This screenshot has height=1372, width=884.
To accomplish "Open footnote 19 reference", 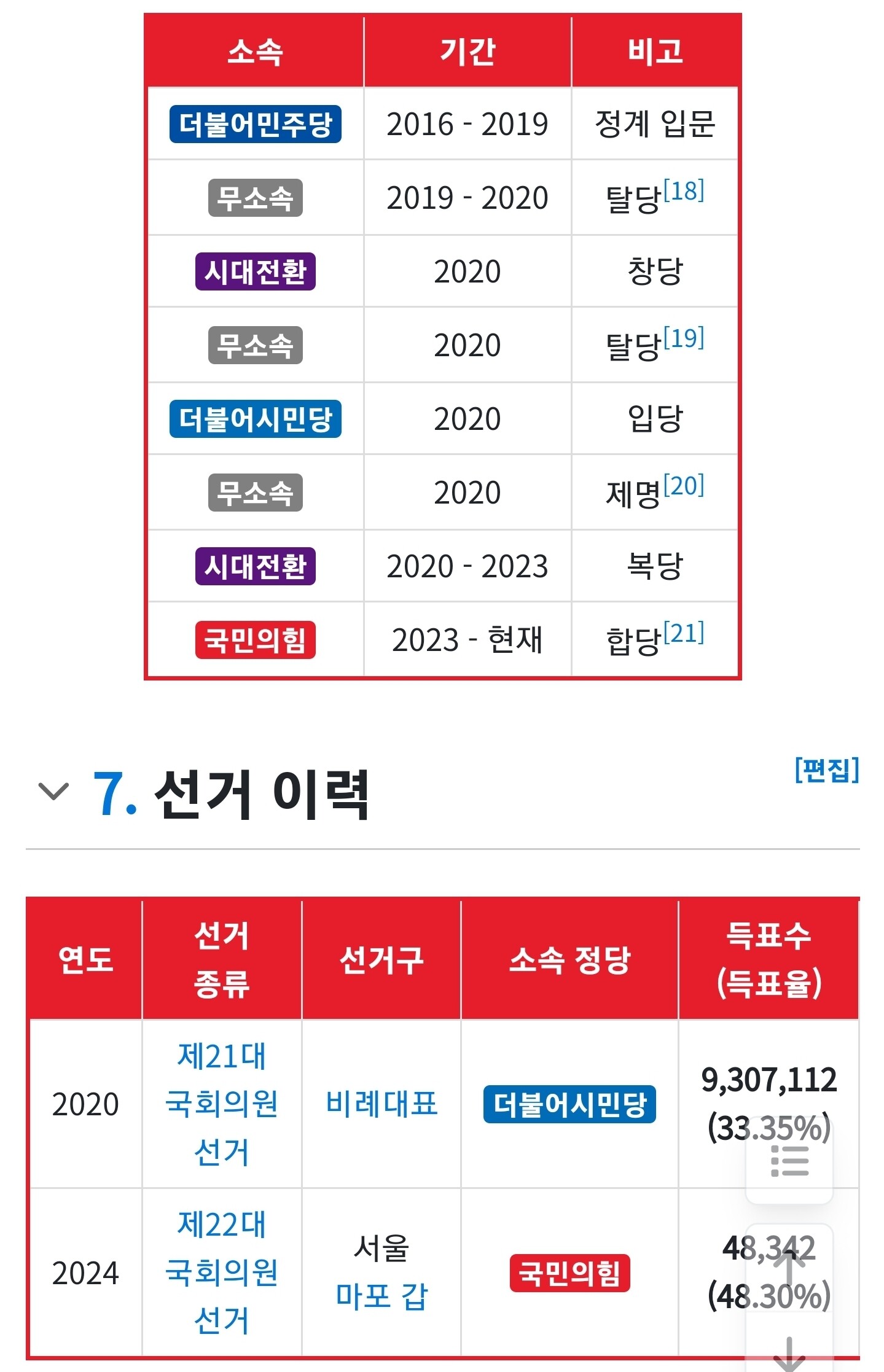I will tap(684, 338).
